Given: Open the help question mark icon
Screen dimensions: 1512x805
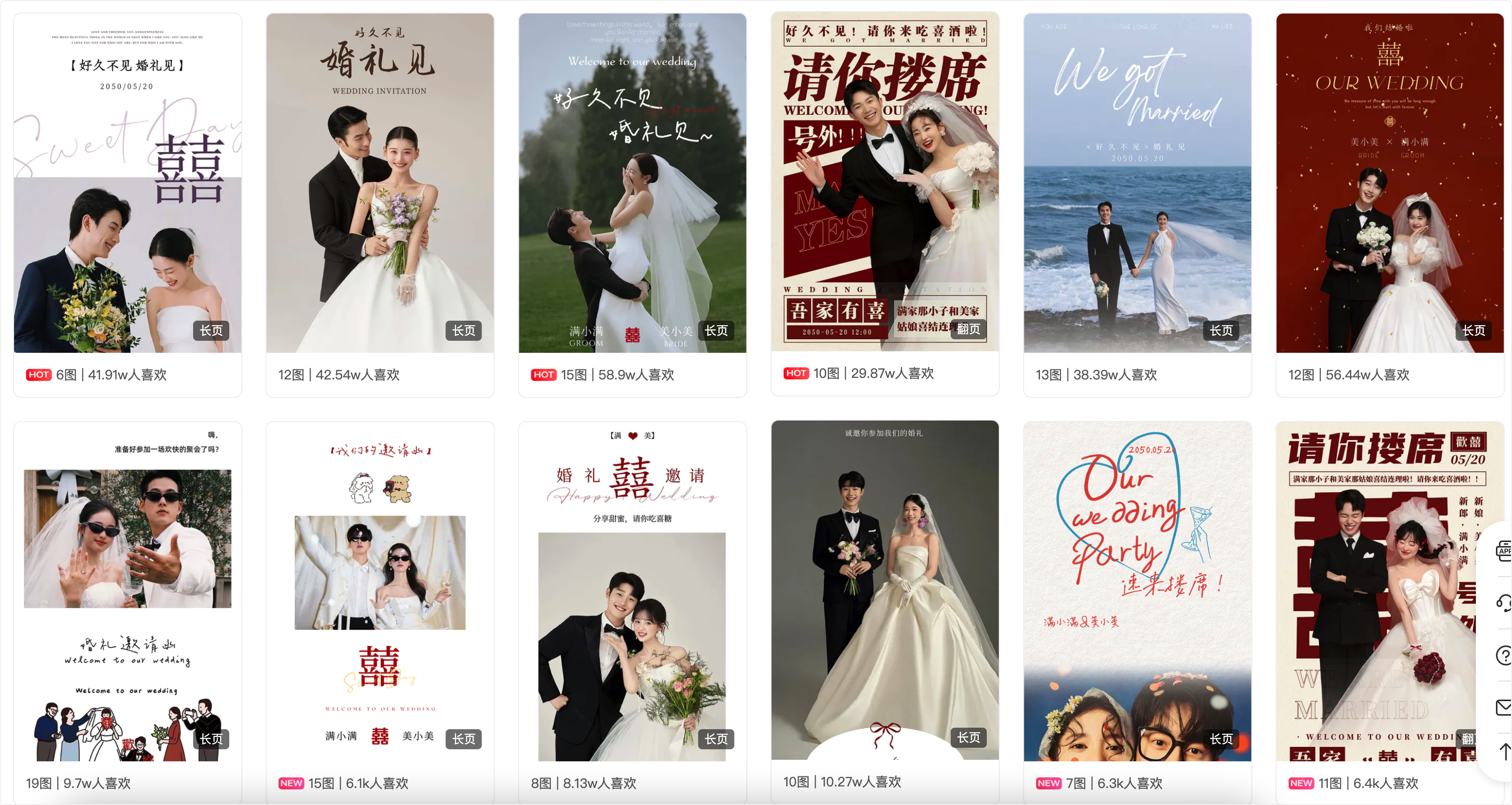Looking at the screenshot, I should [x=1504, y=654].
